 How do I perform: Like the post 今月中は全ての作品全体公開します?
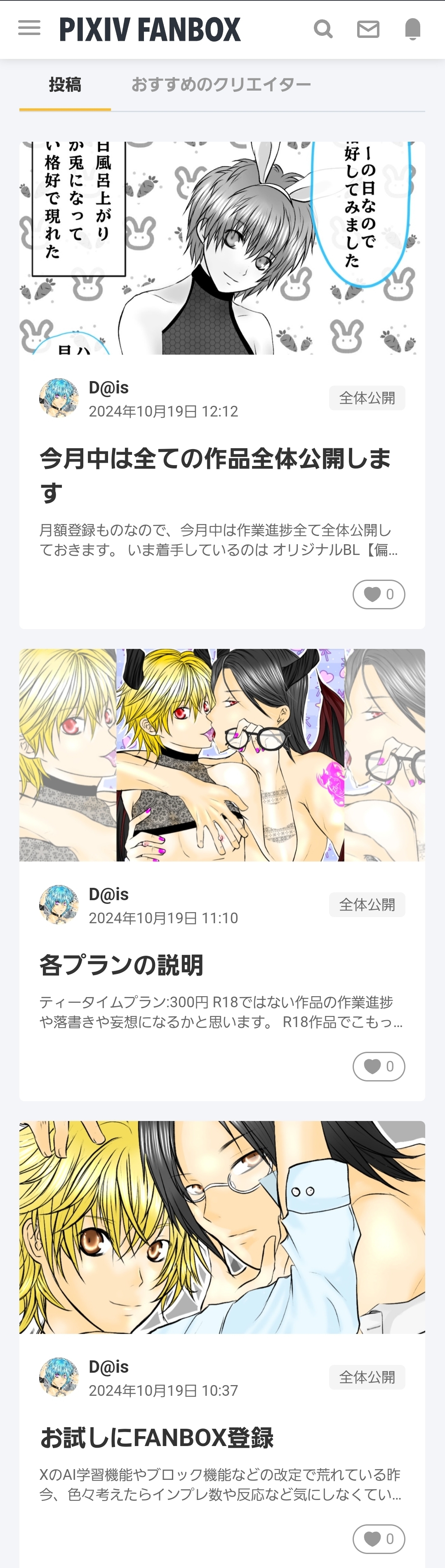(379, 594)
